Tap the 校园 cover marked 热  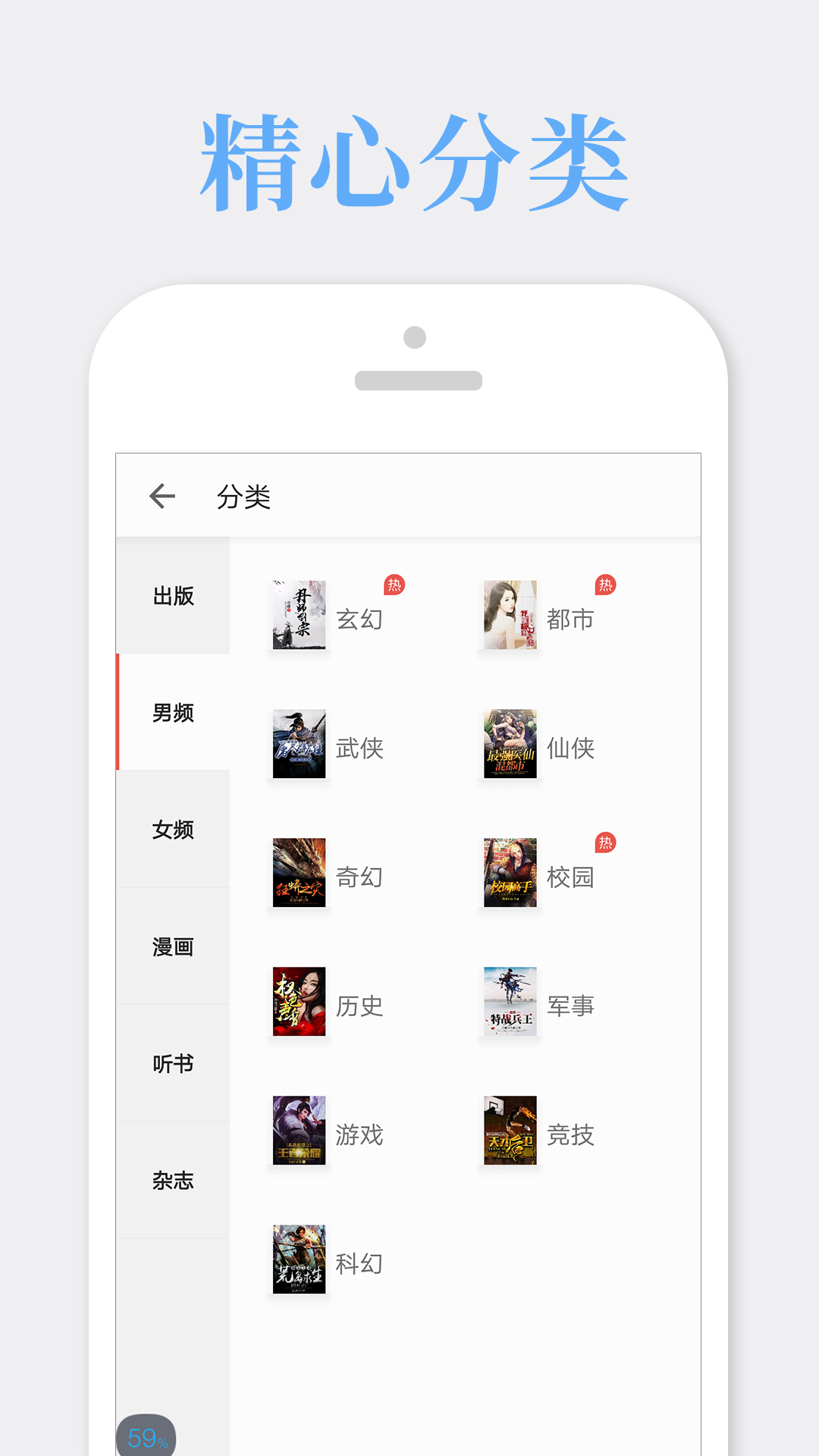509,874
